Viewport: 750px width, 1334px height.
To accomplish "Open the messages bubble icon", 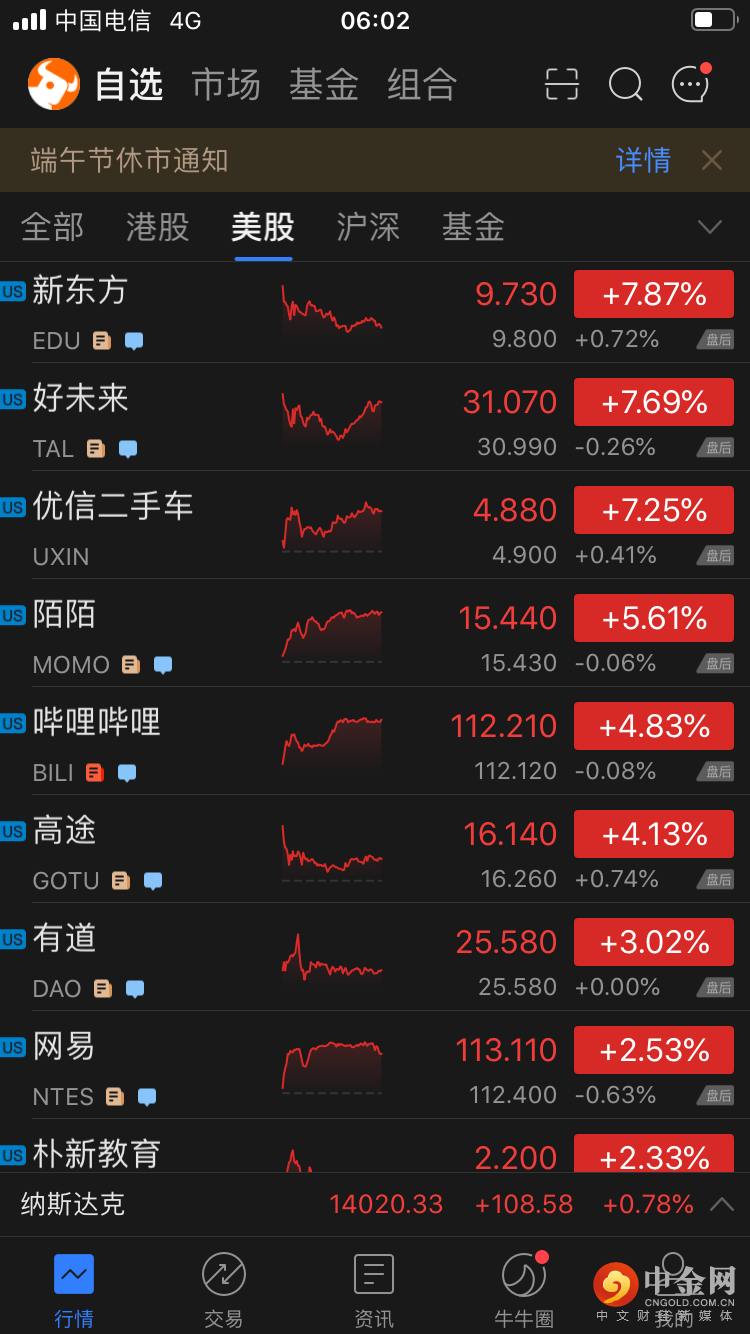I will pyautogui.click(x=690, y=85).
